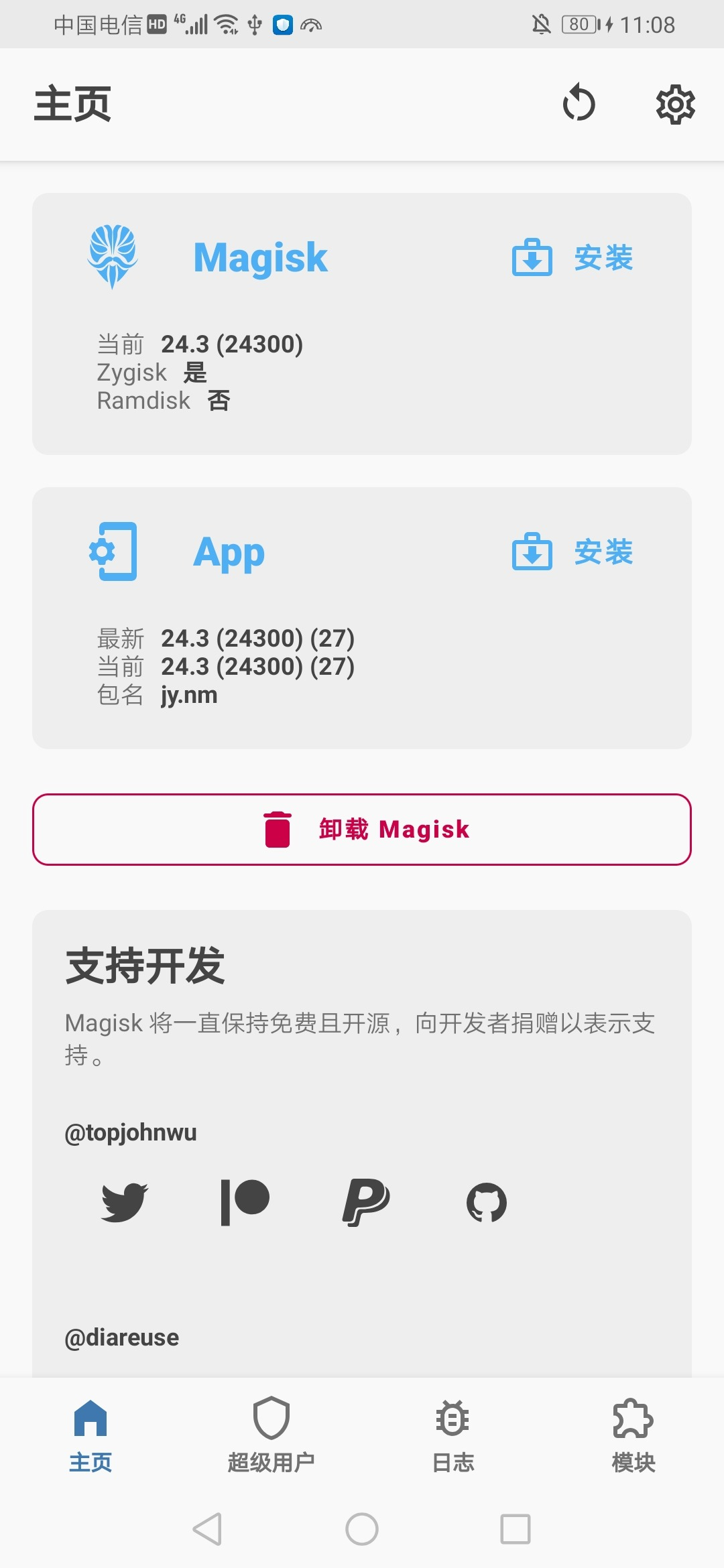
Task: Go back with the system back button
Action: [207, 1529]
